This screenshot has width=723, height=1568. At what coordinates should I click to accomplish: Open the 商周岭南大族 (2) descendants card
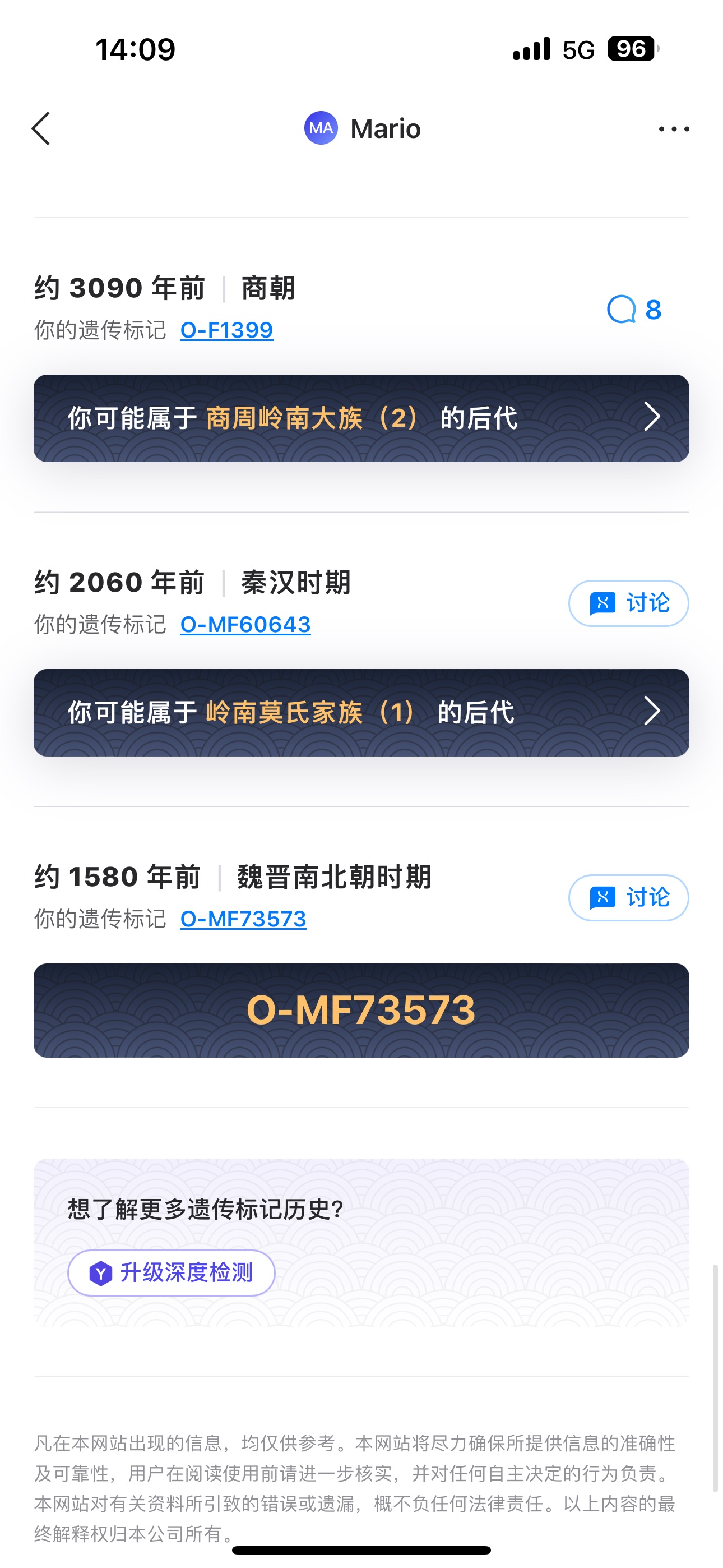pos(361,418)
